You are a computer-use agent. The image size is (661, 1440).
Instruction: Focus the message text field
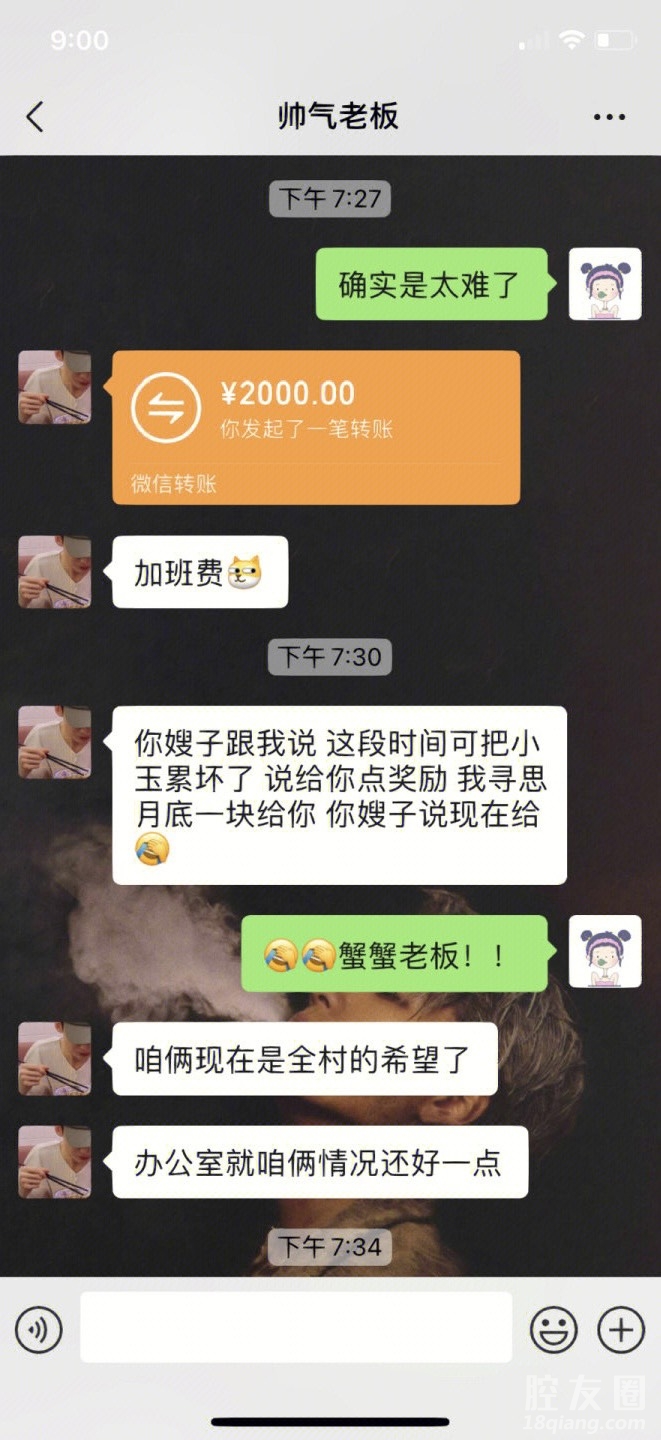point(296,1328)
